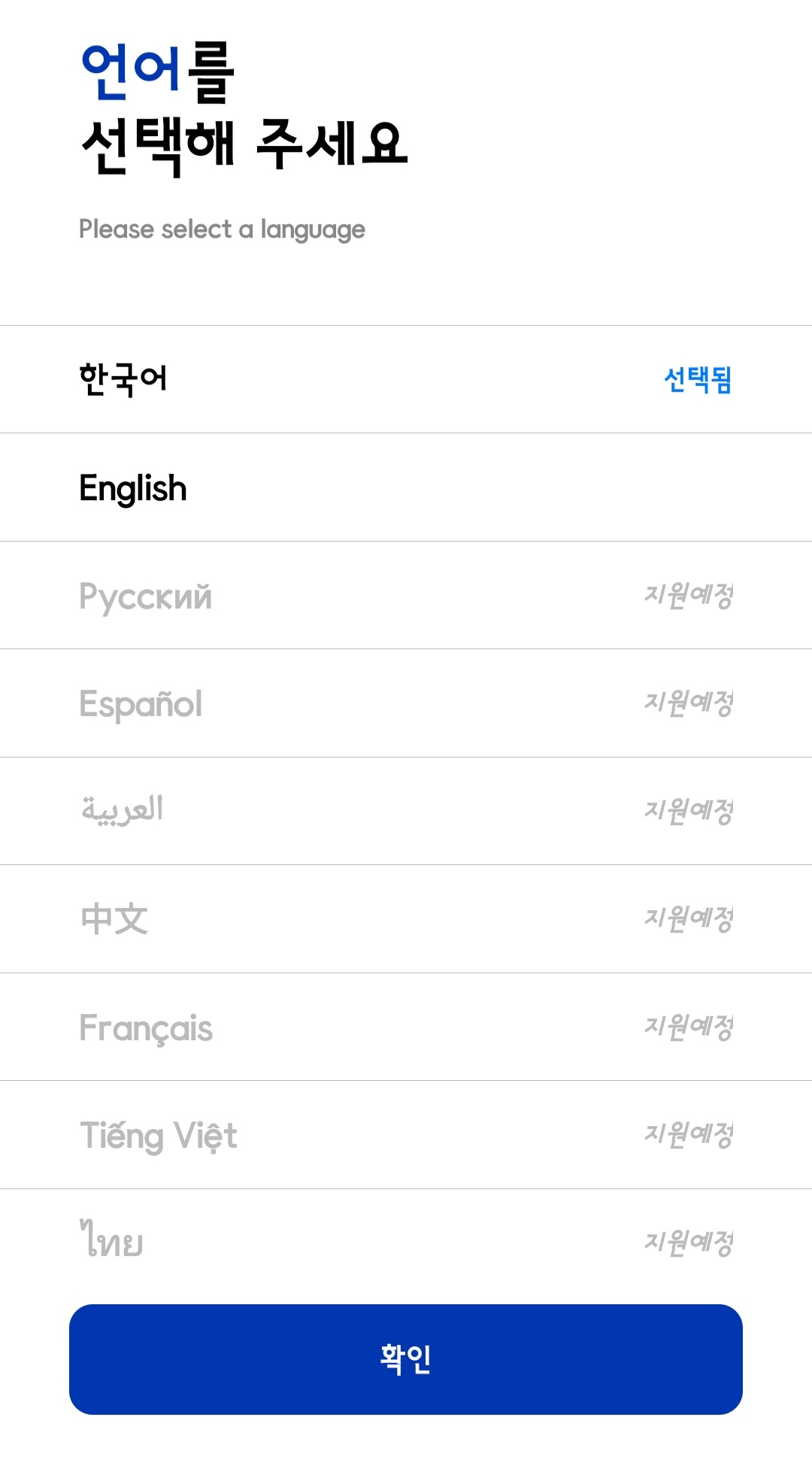Choose English from the language list

click(406, 487)
